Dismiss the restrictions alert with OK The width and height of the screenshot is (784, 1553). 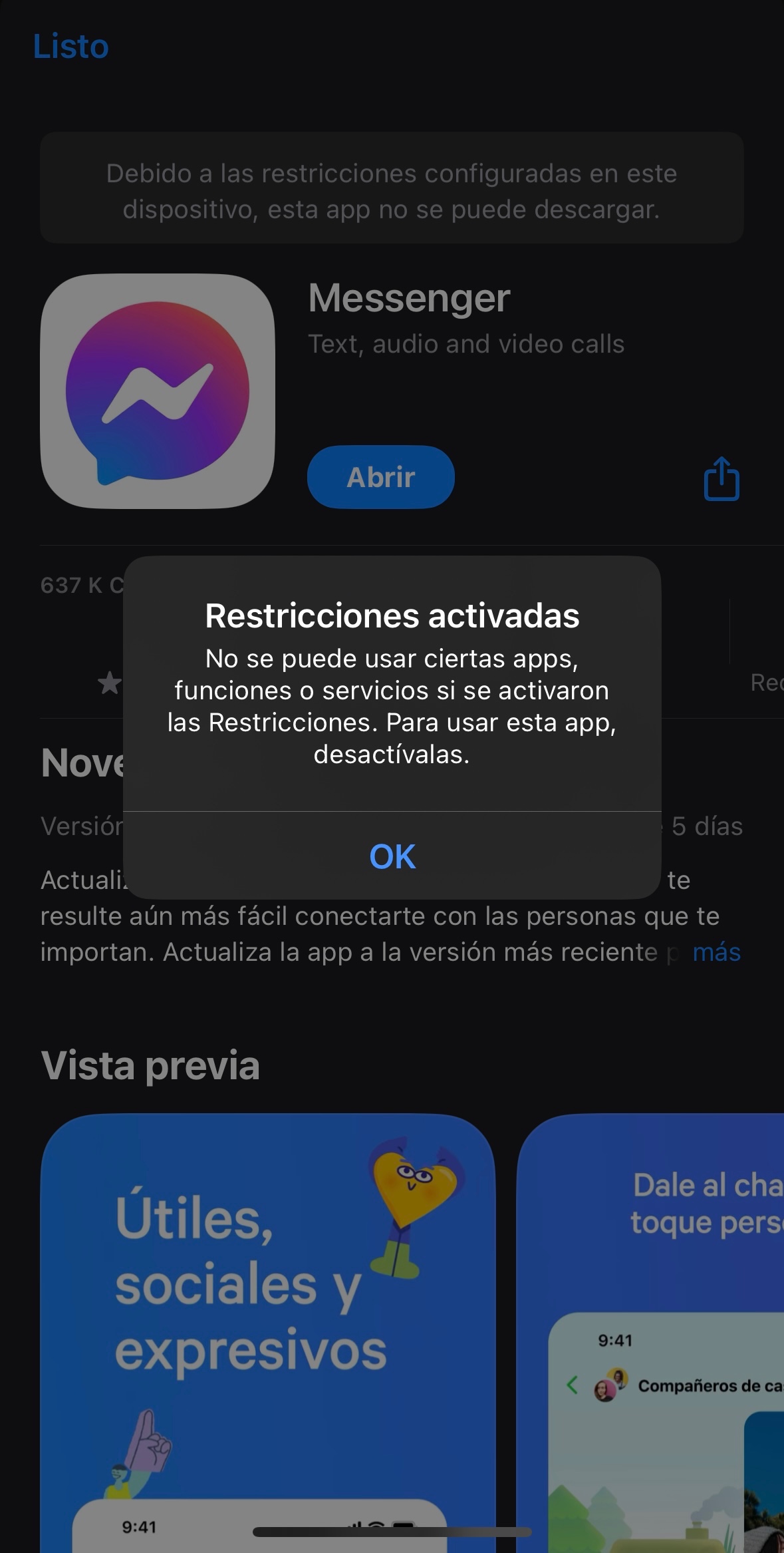[x=392, y=856]
